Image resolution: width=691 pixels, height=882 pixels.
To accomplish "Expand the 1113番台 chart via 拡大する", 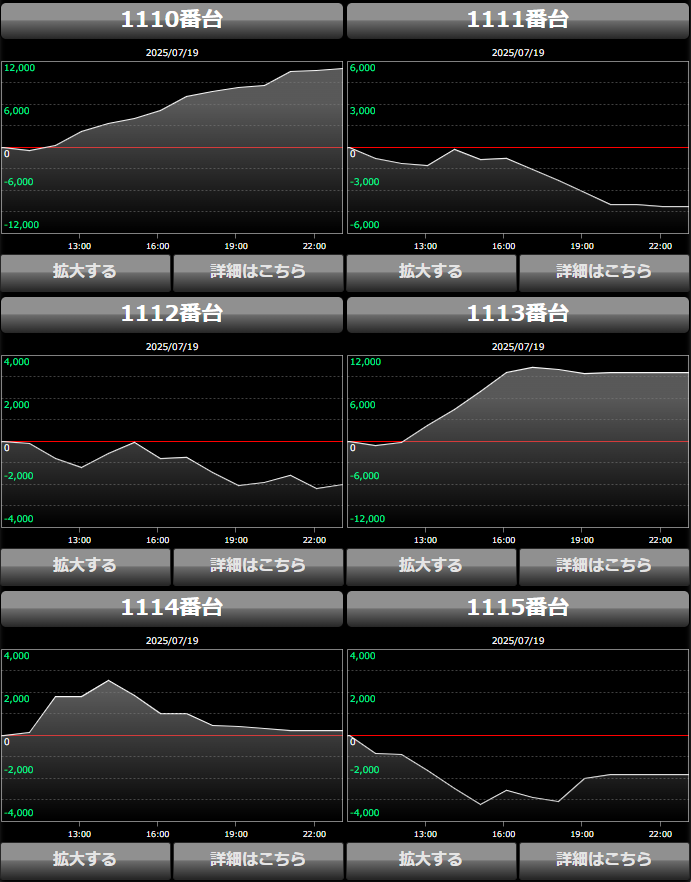I will (431, 565).
